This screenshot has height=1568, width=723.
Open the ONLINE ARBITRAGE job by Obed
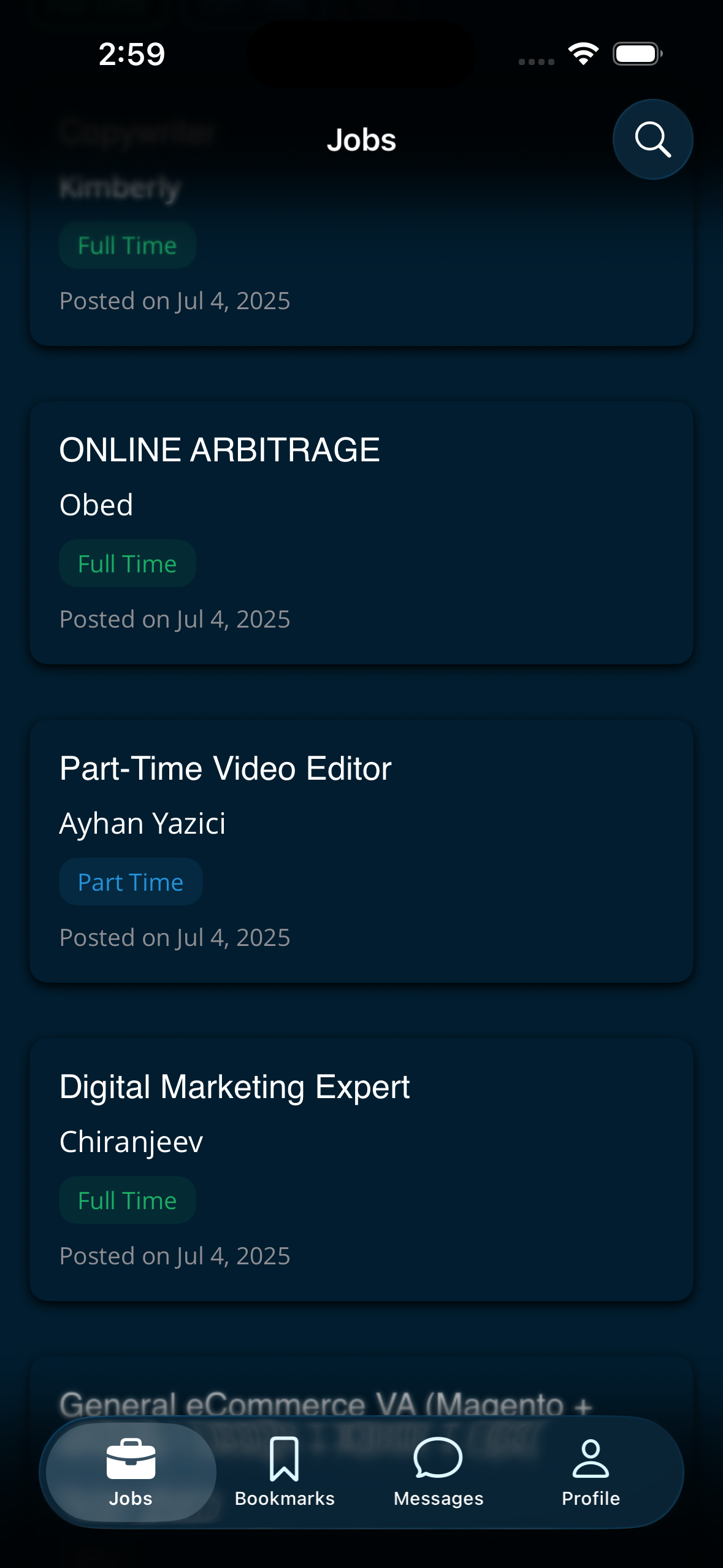(361, 532)
